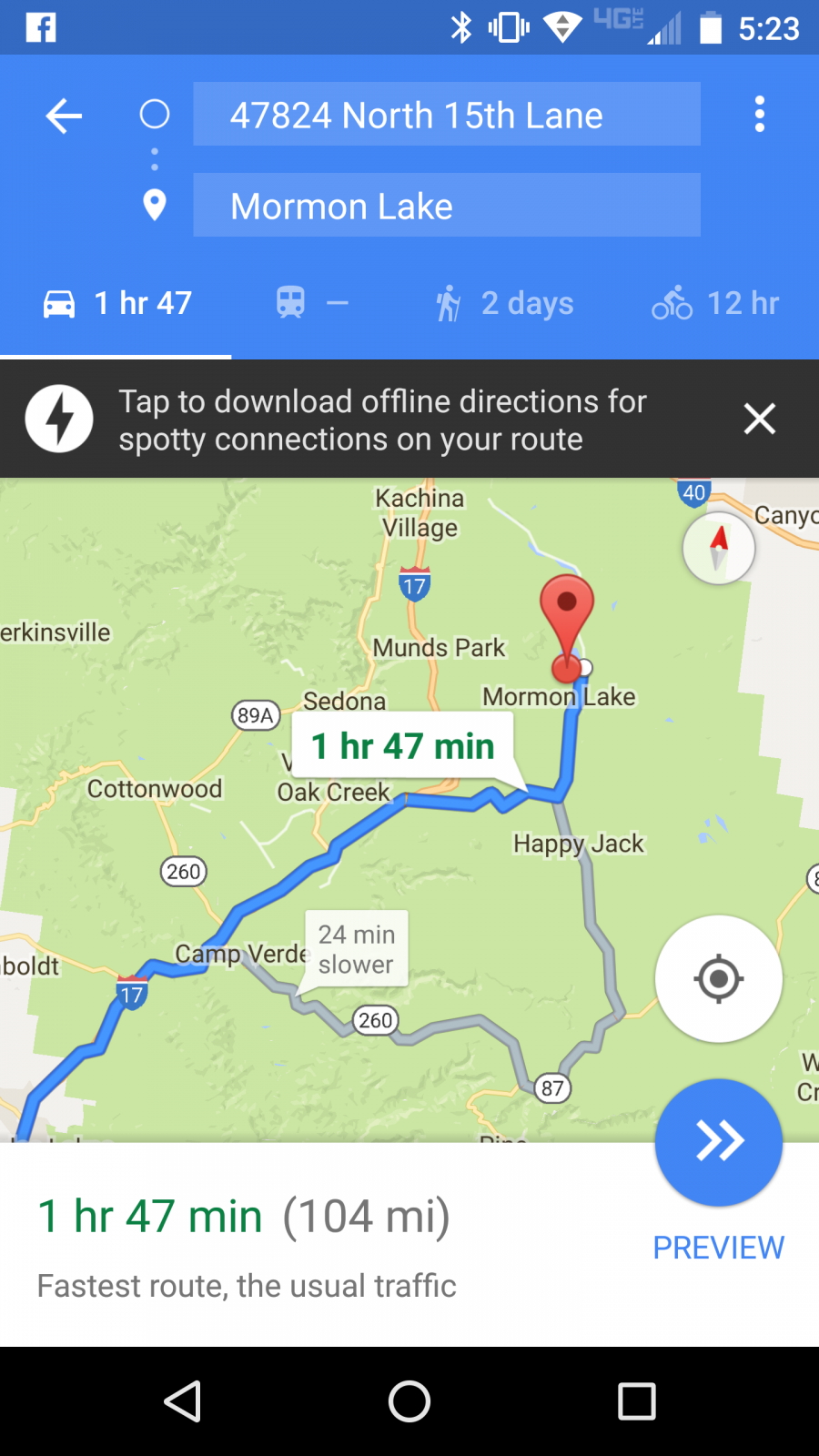Start the route preview with the arrows button
Screen dimensions: 819x1456
tap(719, 1142)
